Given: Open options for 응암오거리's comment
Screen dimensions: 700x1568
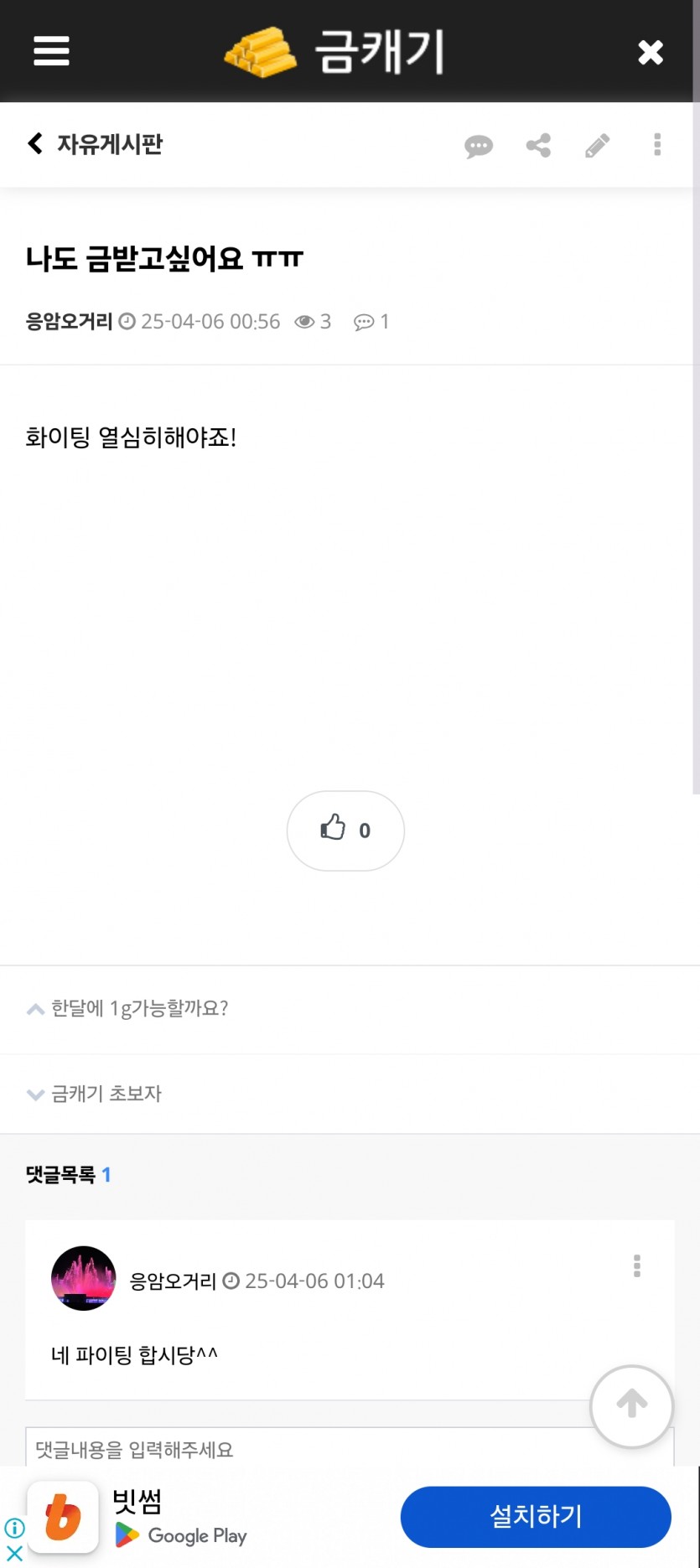Looking at the screenshot, I should point(637,1265).
